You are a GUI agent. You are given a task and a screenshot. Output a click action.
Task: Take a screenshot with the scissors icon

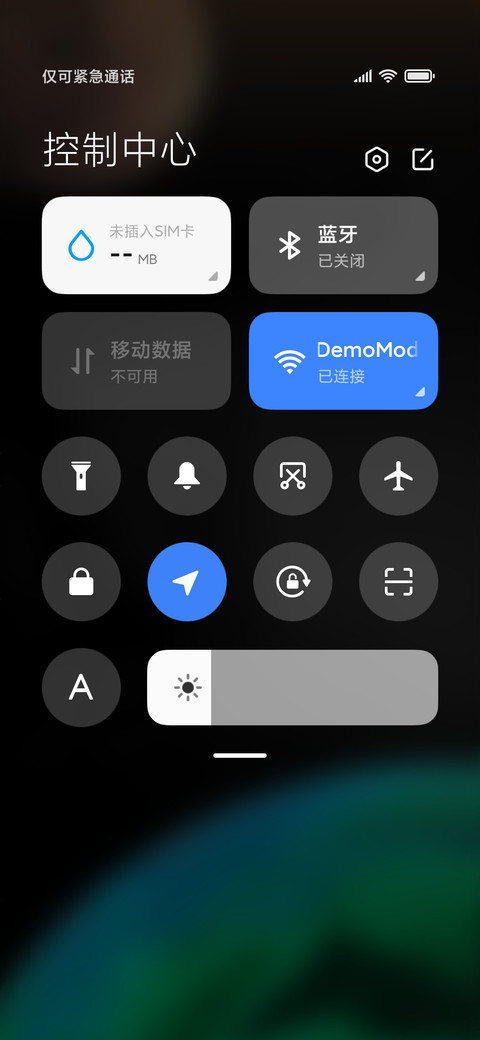[292, 476]
